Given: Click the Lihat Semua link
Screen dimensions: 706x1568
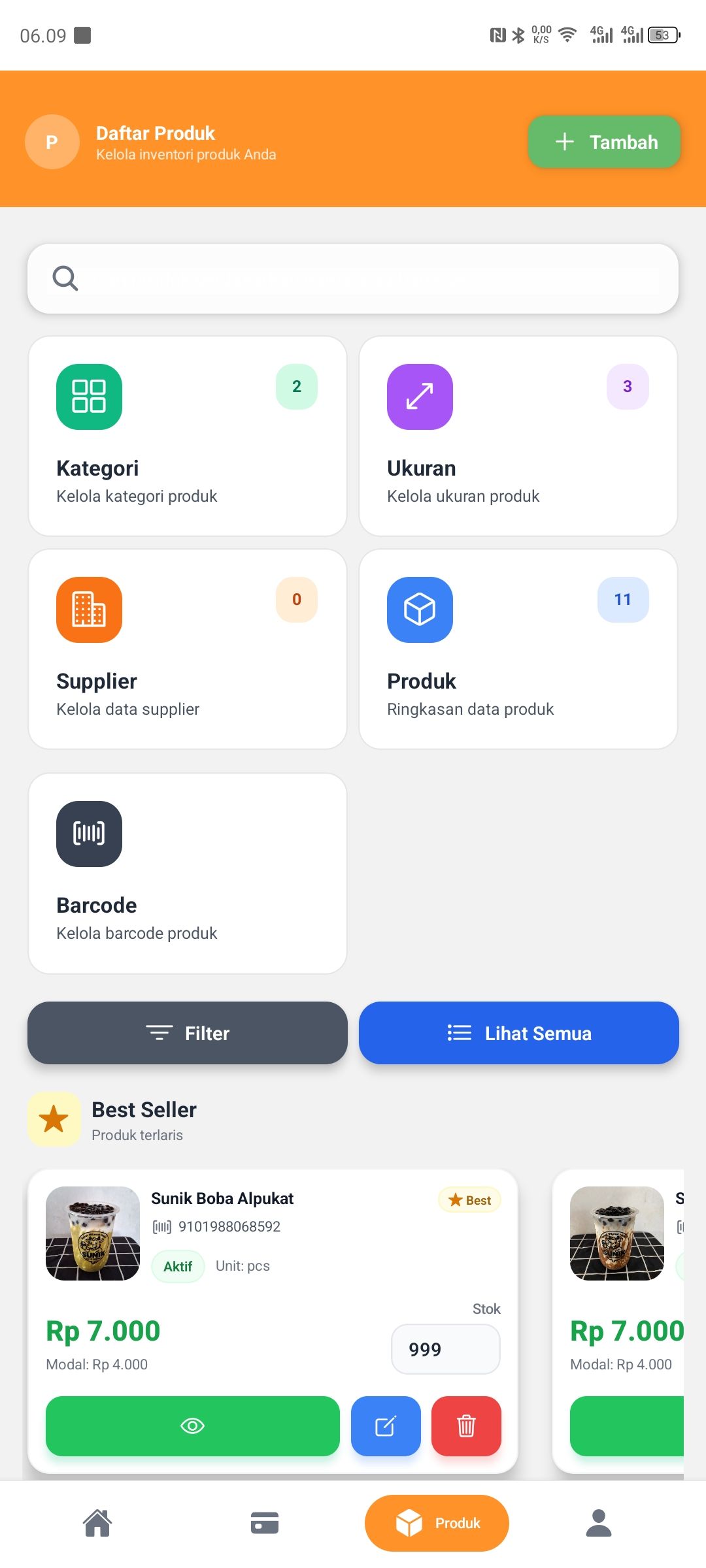Looking at the screenshot, I should pos(519,1032).
